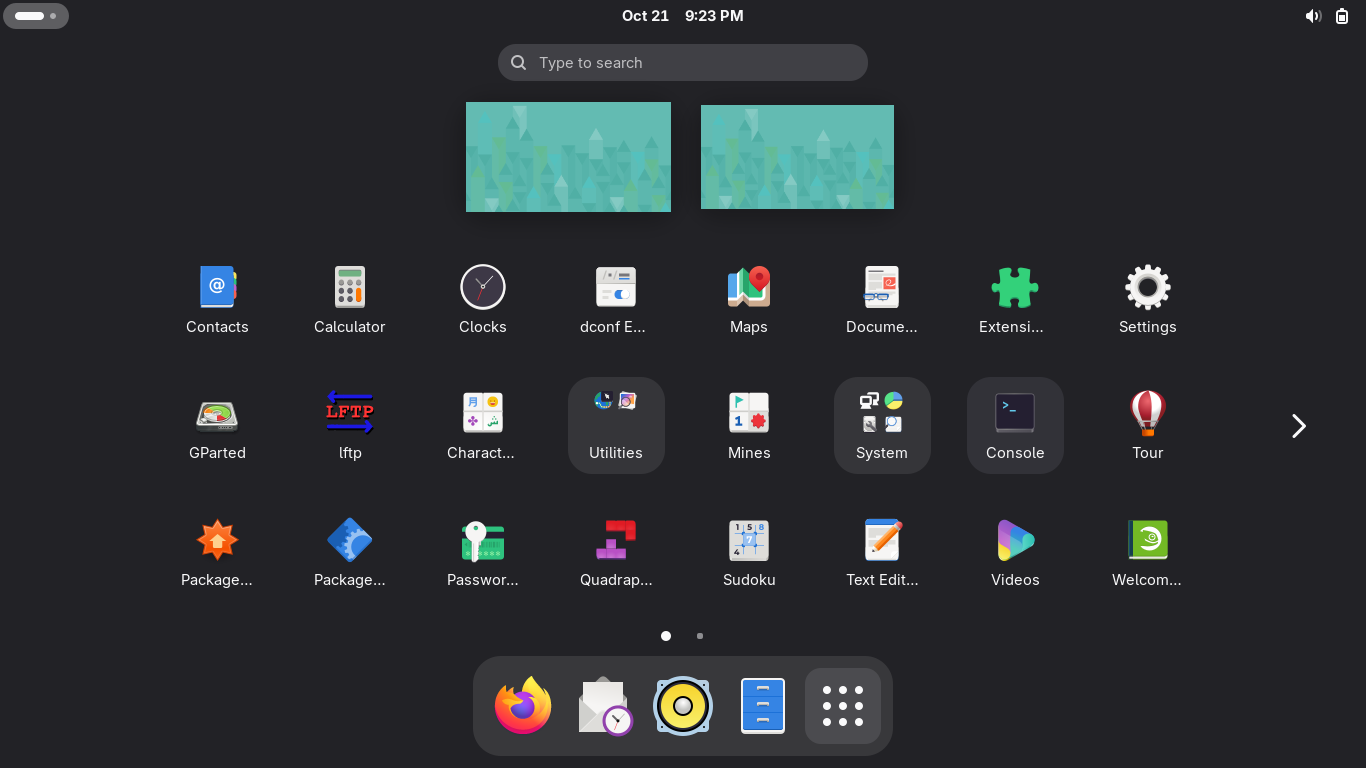Go to the next page of apps

tap(1298, 426)
